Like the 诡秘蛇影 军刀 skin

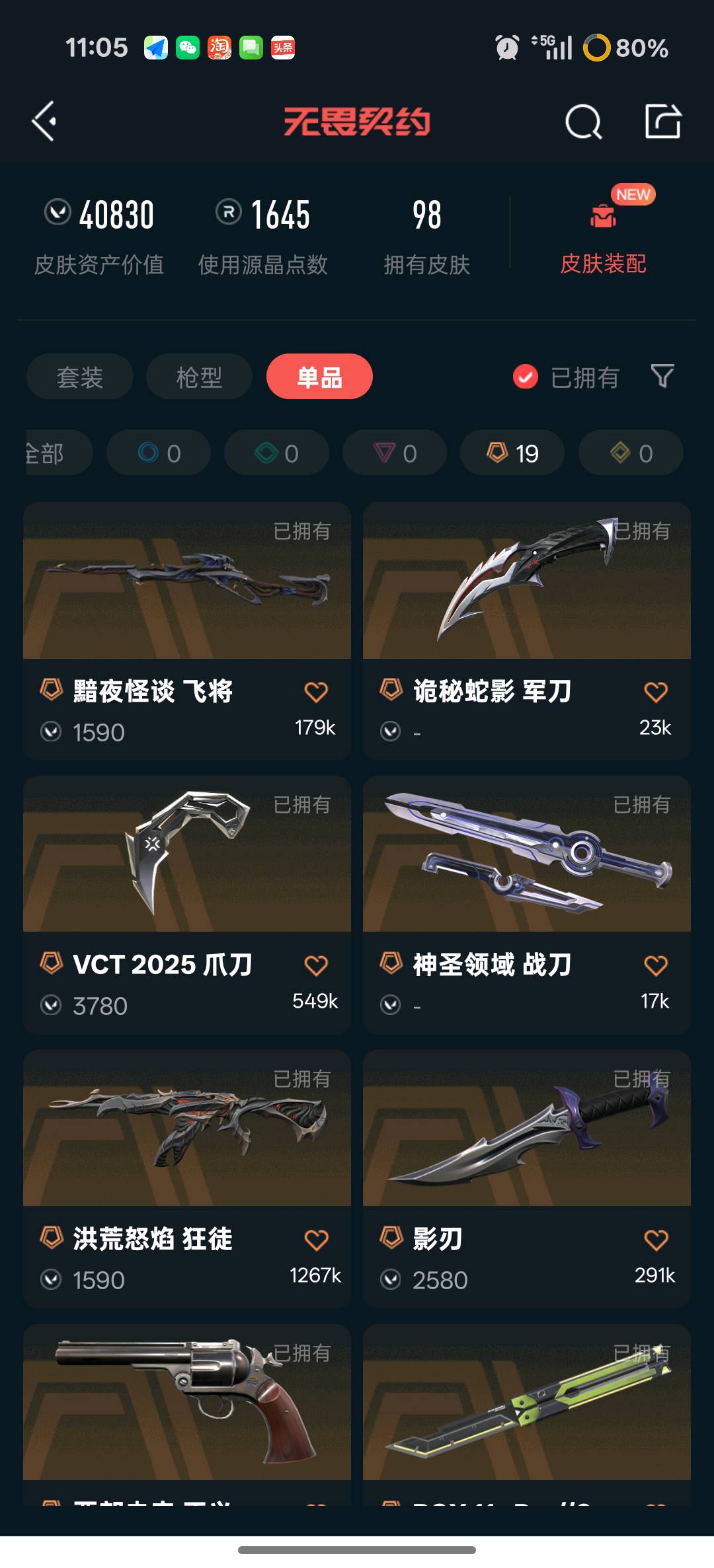pos(655,692)
